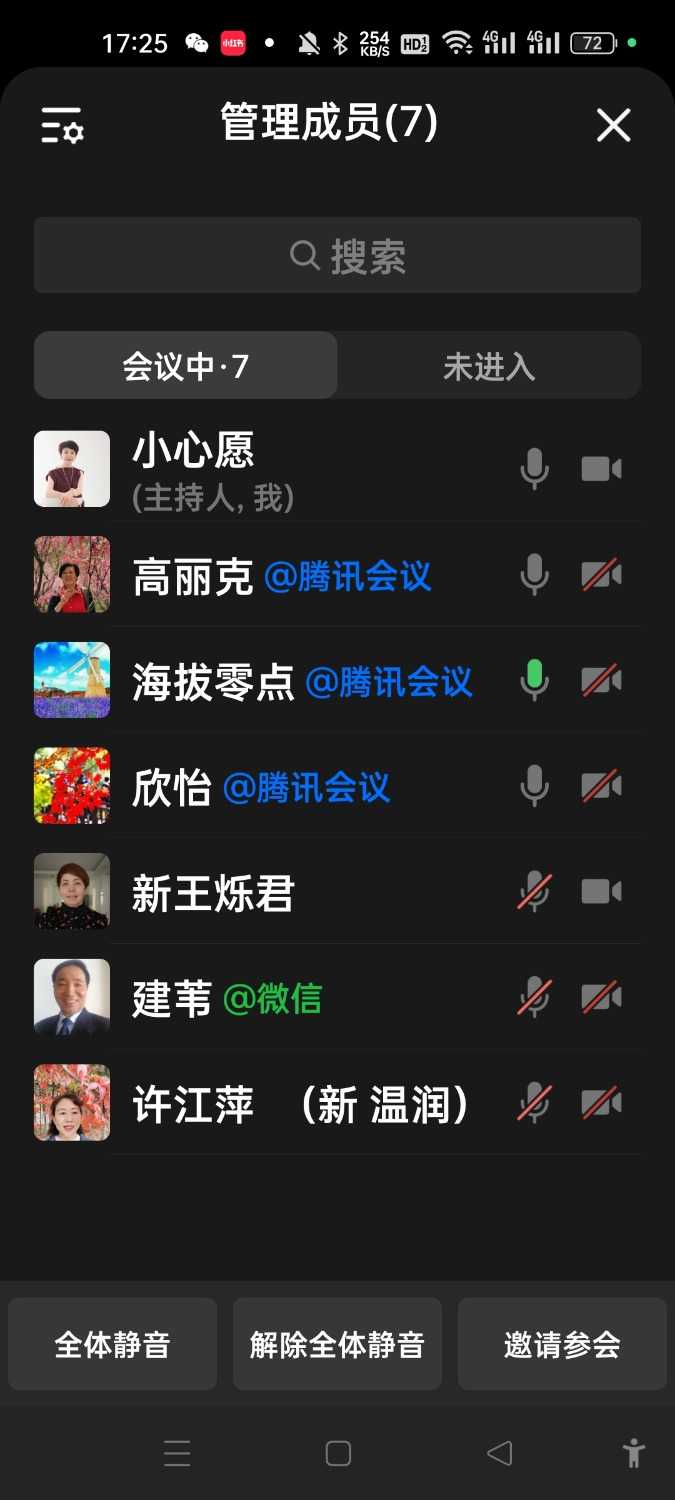Mute 海拔零点's active microphone
Viewport: 675px width, 1500px height.
(535, 681)
